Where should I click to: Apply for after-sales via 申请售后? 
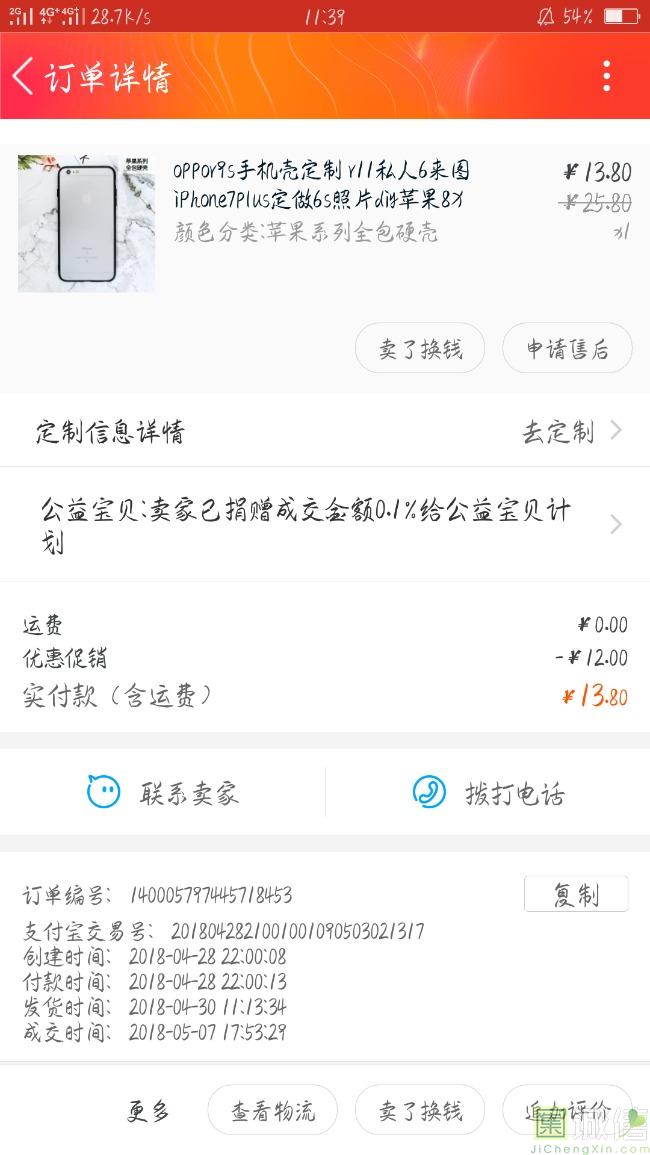click(567, 349)
